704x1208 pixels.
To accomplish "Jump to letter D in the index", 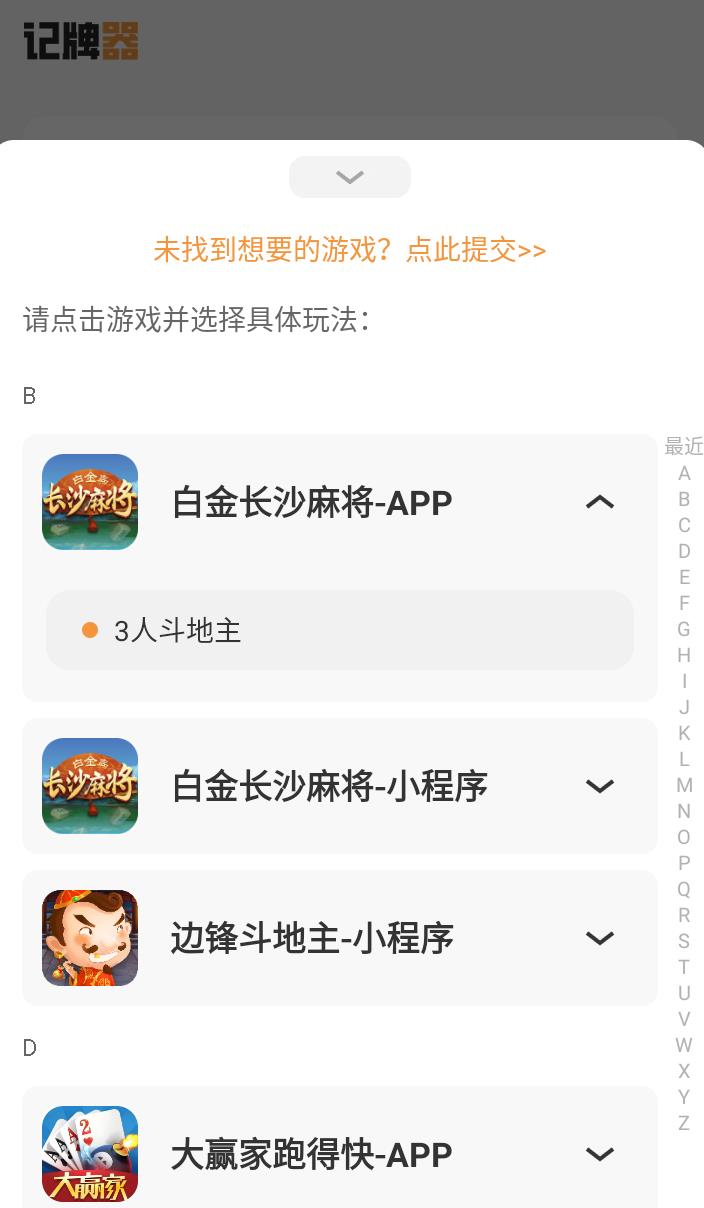I will coord(684,551).
